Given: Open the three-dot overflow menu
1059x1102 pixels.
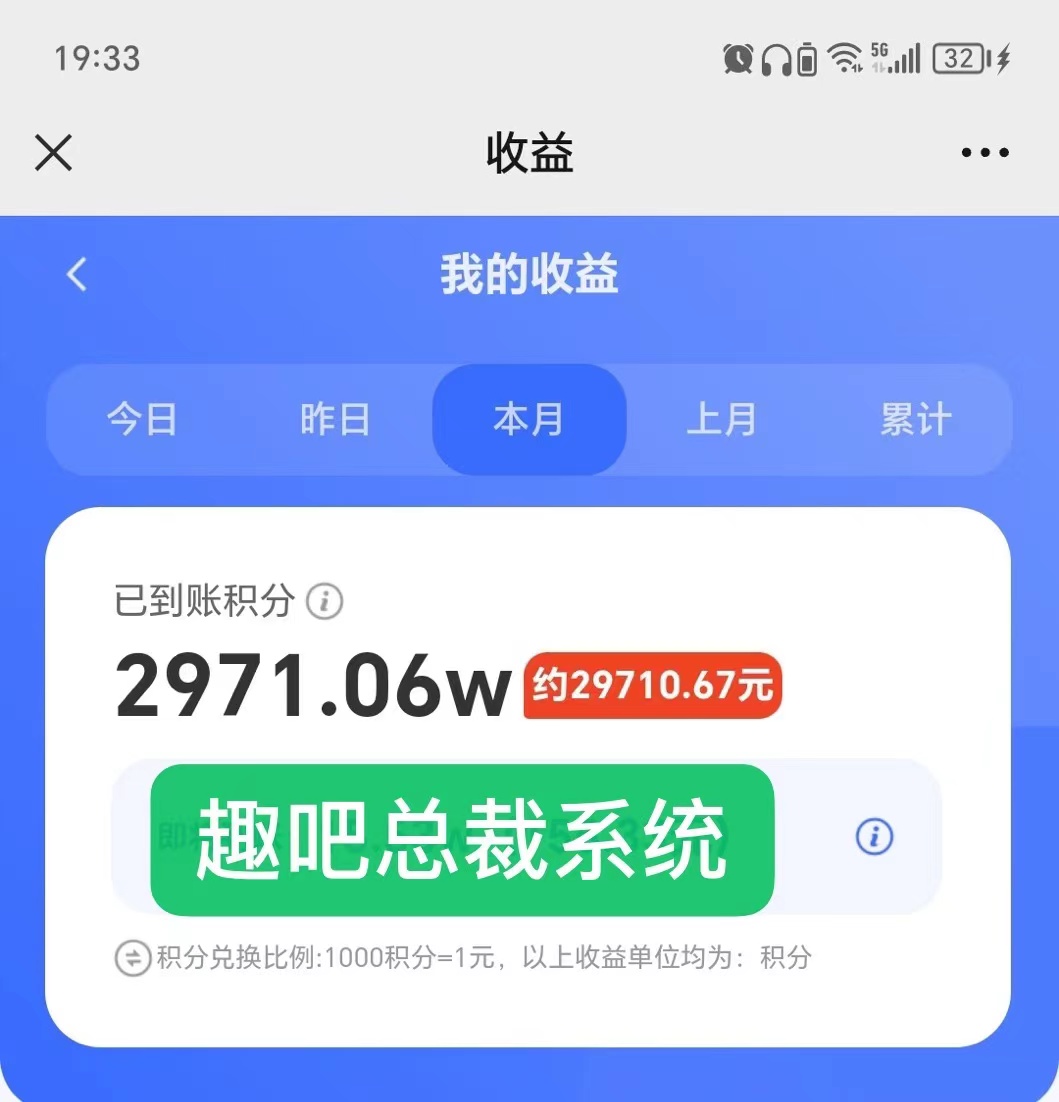Looking at the screenshot, I should click(985, 153).
